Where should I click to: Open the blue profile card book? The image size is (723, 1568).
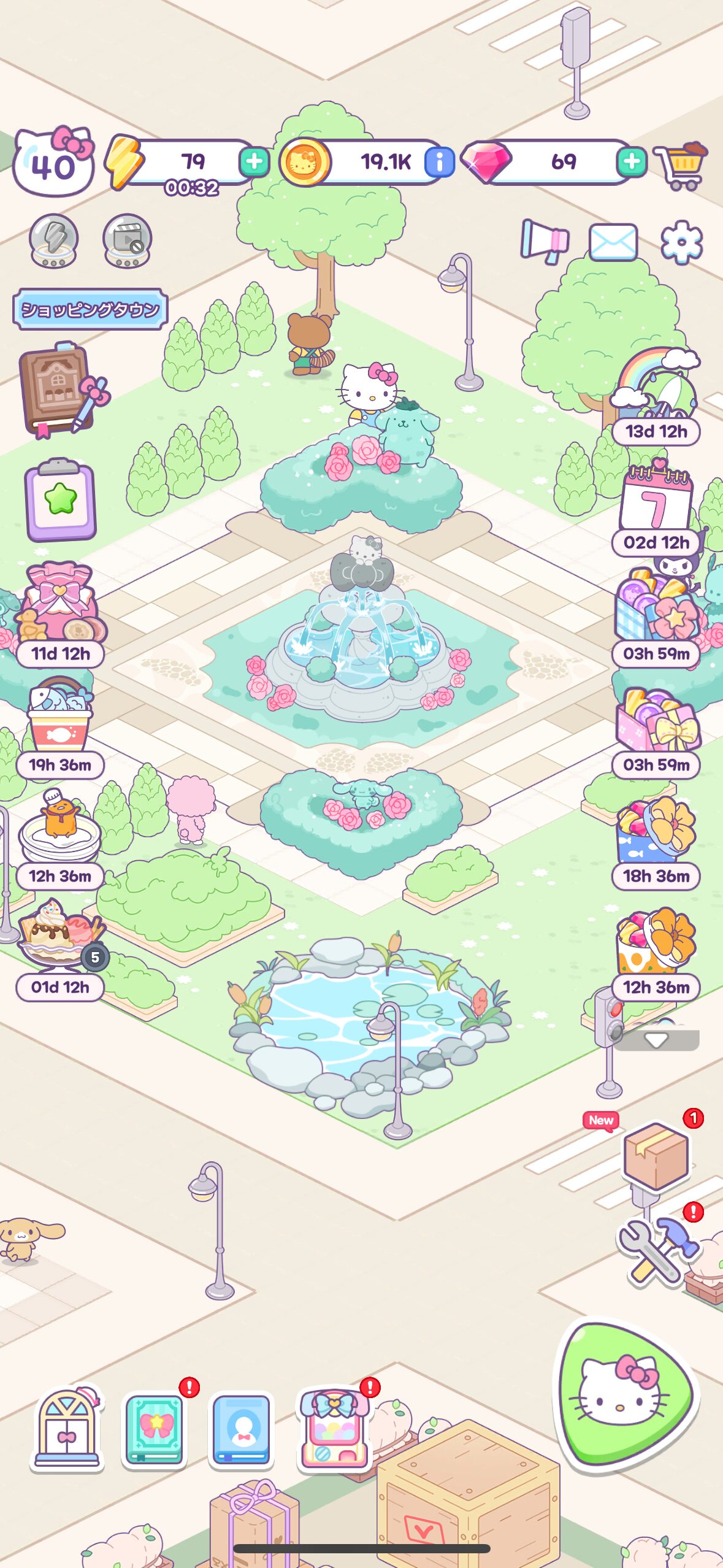click(x=242, y=1429)
